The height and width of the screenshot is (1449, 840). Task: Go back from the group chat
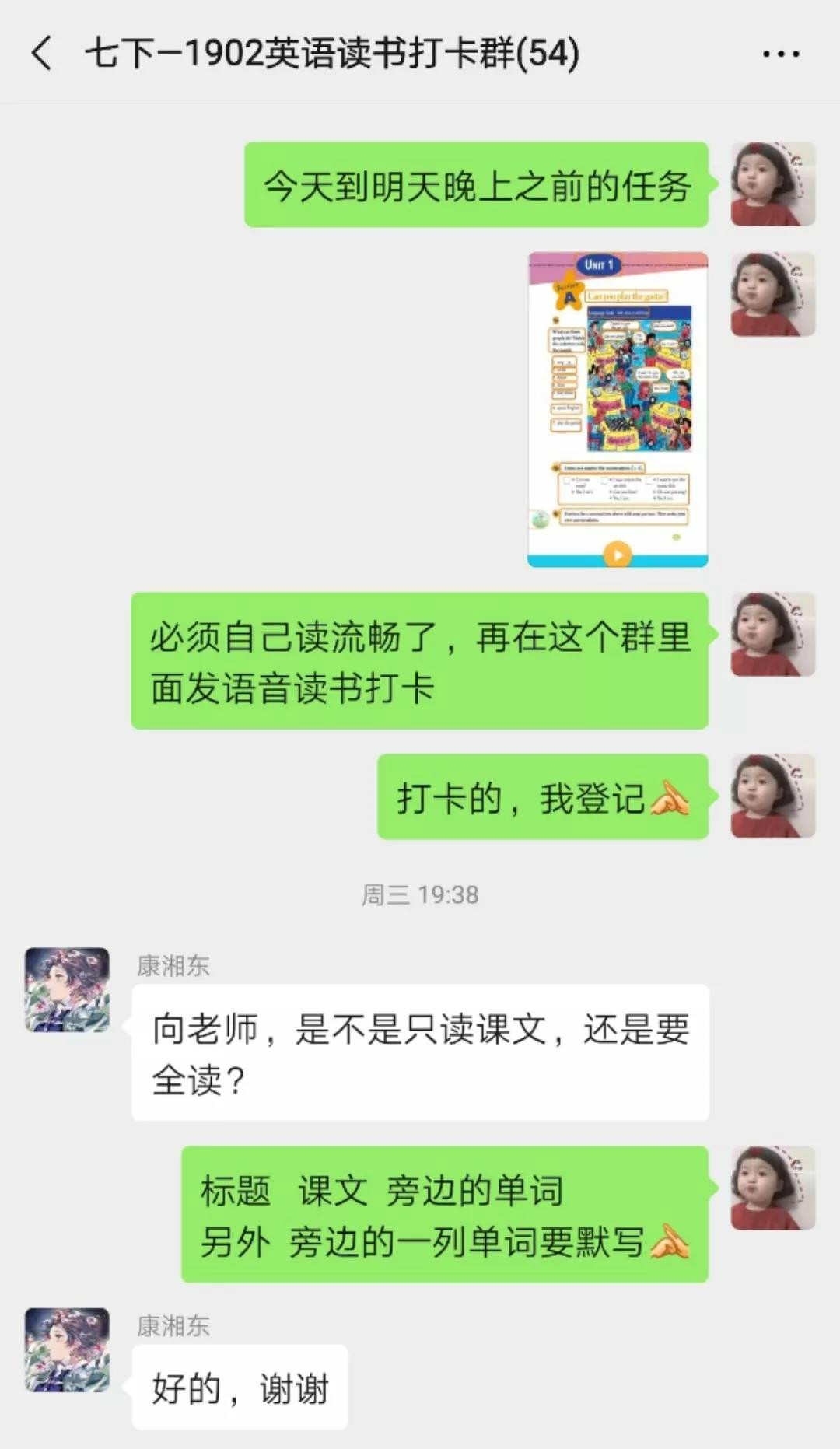click(42, 54)
